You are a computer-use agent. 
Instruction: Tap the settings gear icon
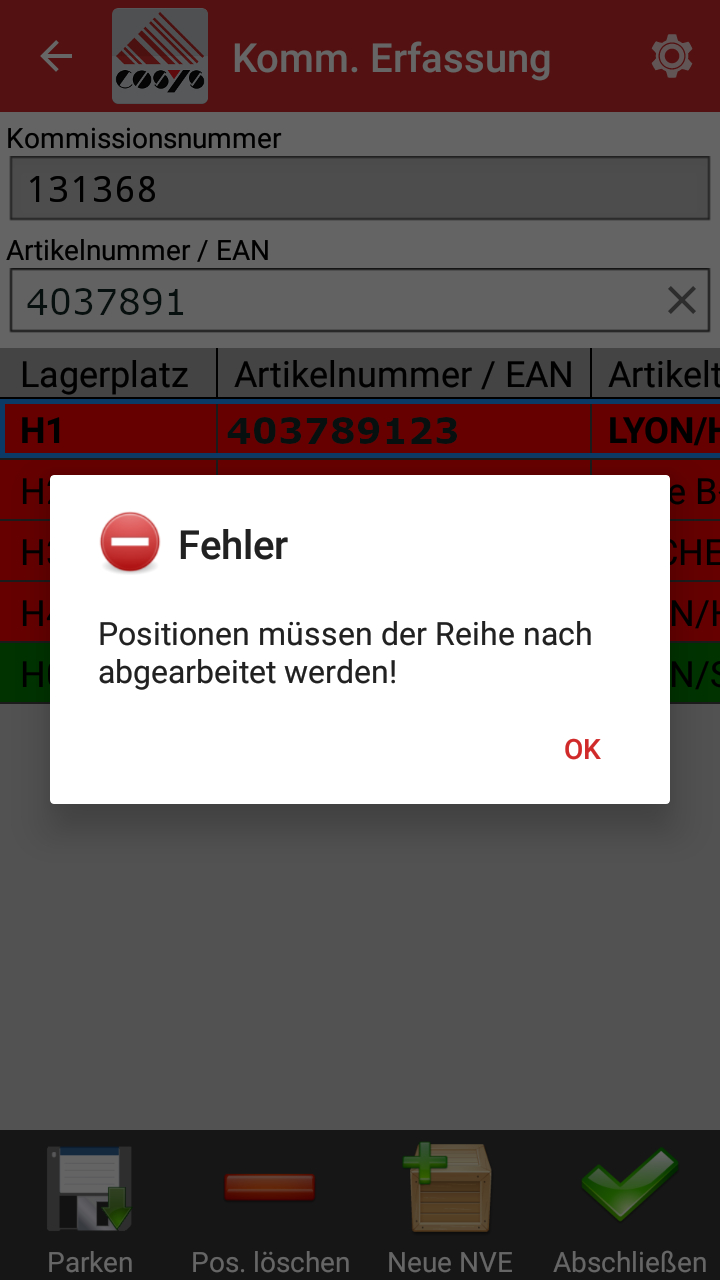(671, 56)
